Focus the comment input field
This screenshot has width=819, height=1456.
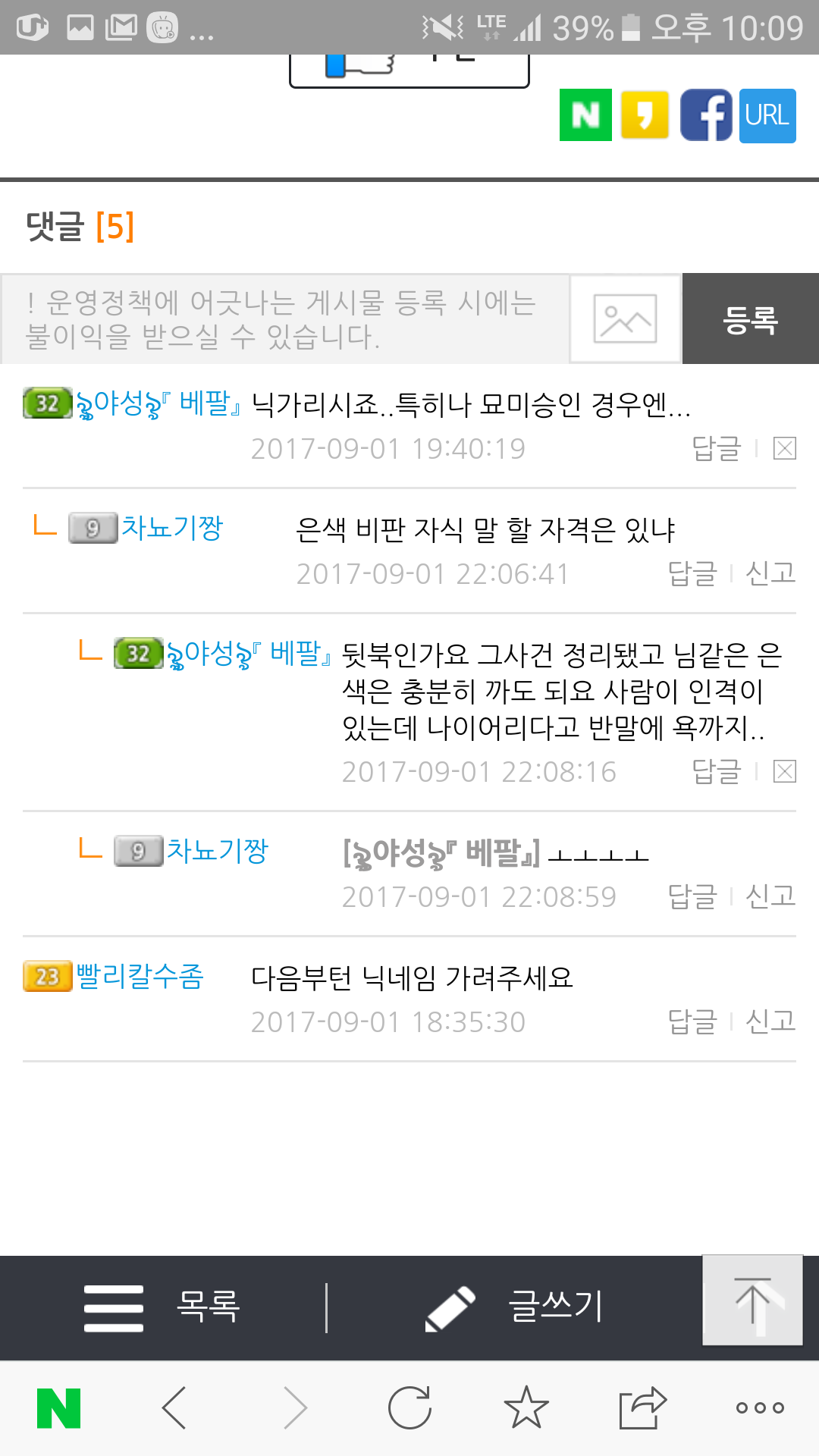[285, 319]
